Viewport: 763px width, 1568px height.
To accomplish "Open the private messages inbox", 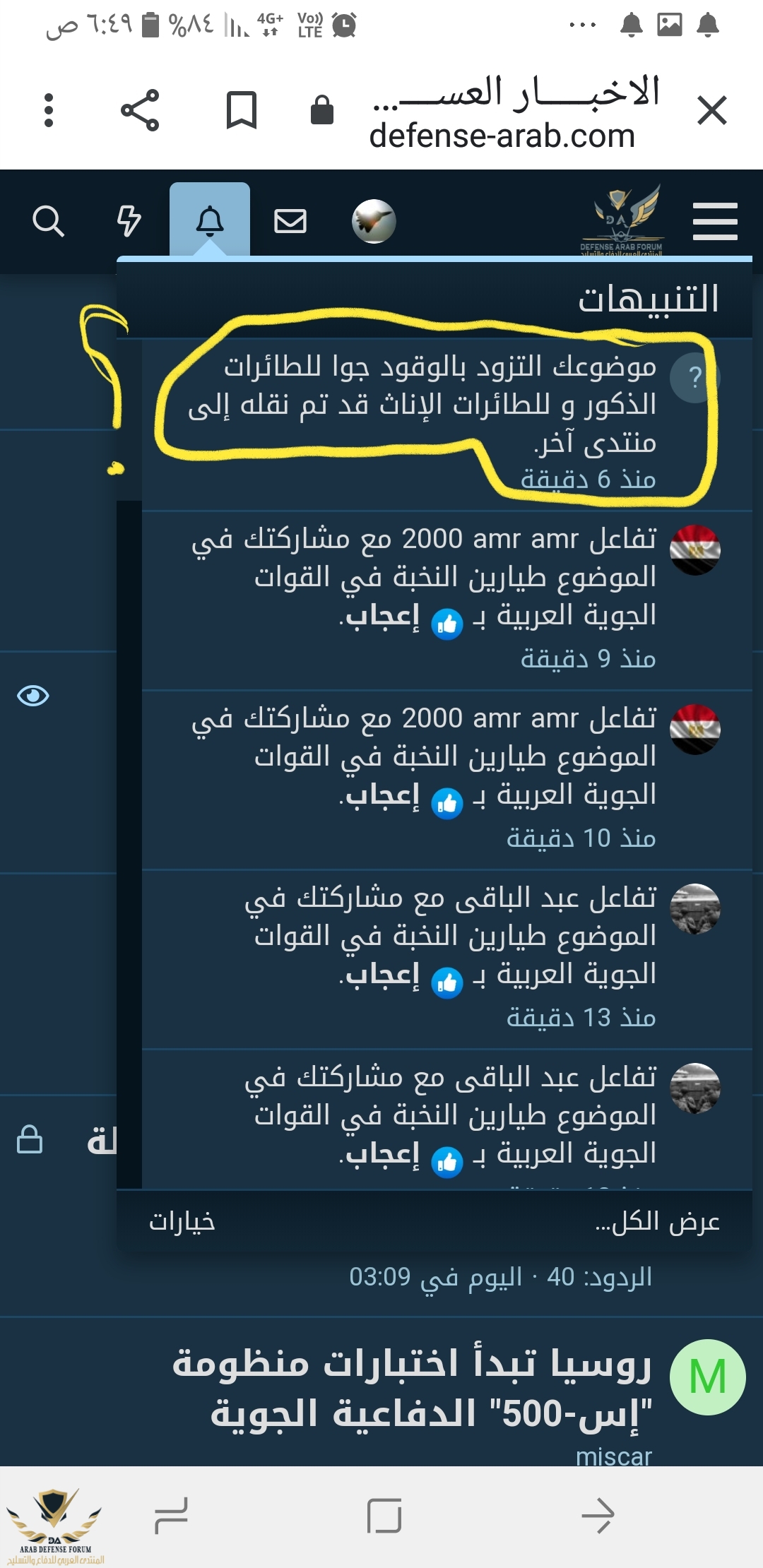I will click(290, 221).
